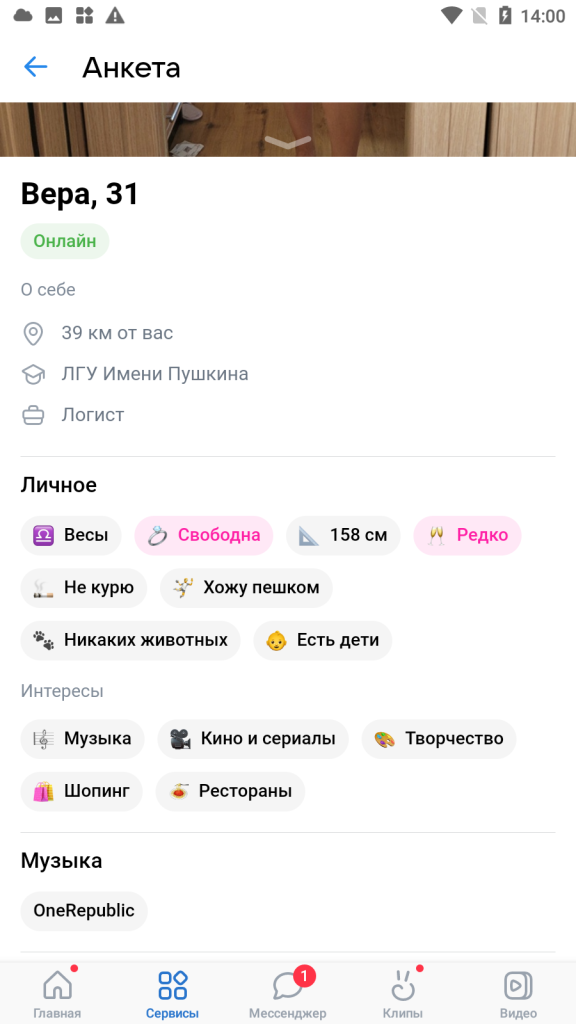Switch to the Главная tab
Viewport: 576px width, 1024px height.
click(57, 993)
